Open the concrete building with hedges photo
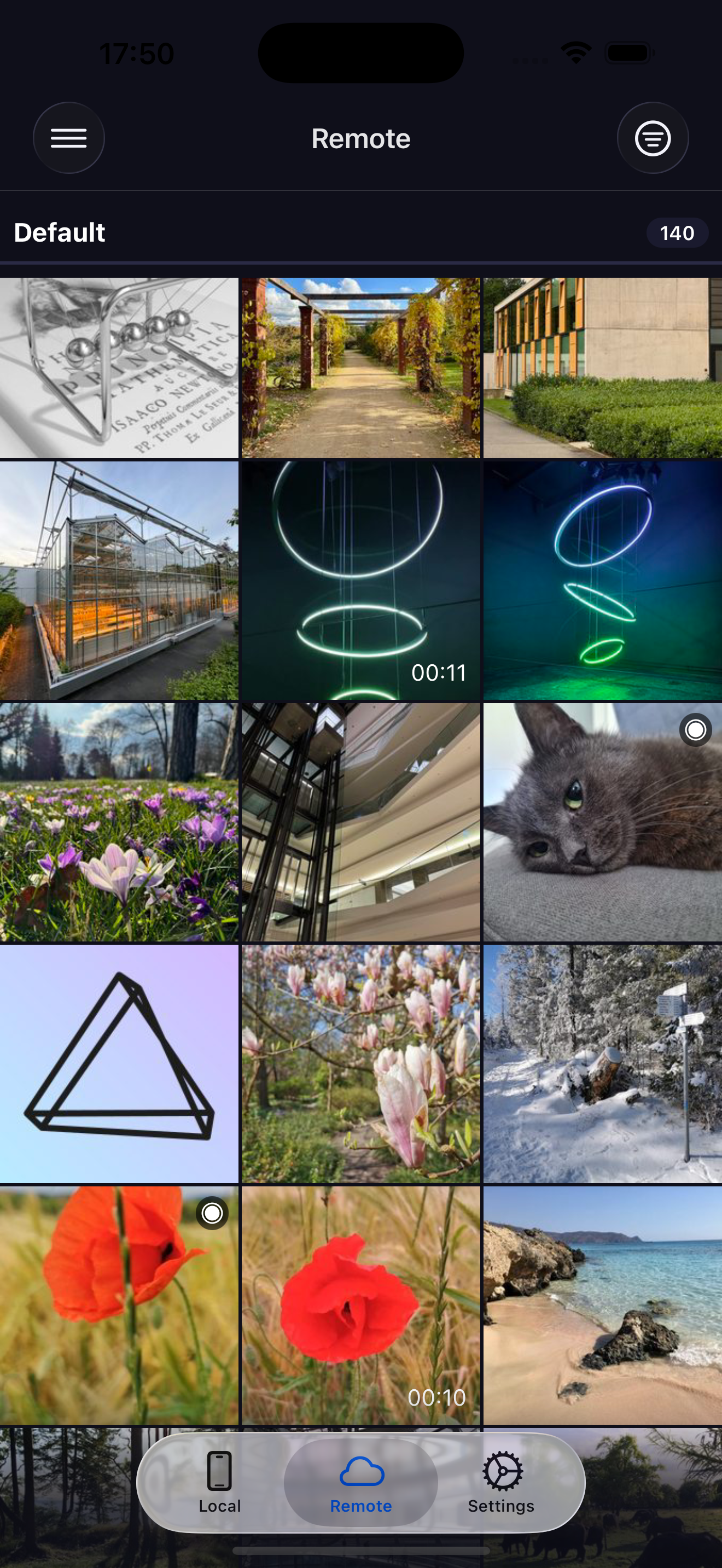This screenshot has width=722, height=1568. pos(603,367)
